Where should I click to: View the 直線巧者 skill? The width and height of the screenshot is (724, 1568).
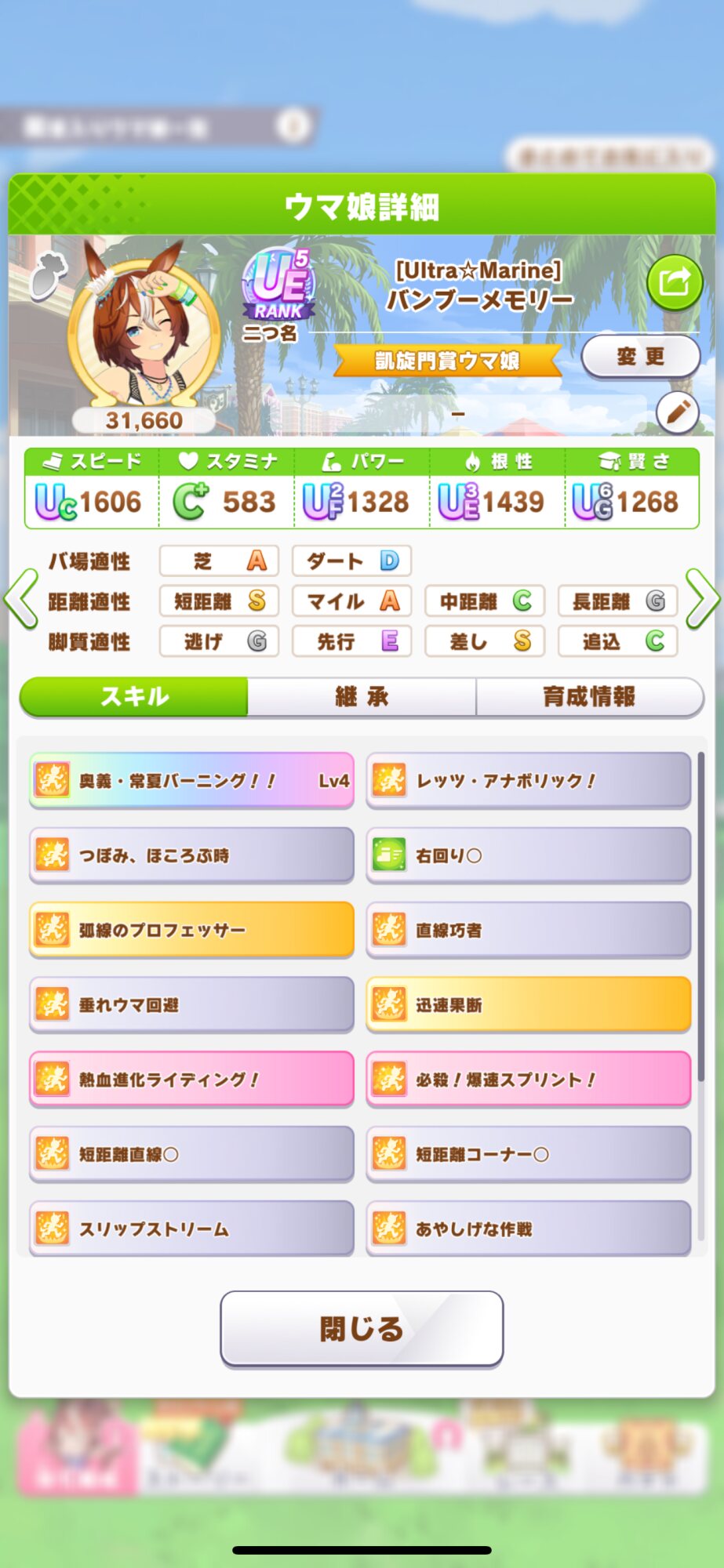coord(528,930)
